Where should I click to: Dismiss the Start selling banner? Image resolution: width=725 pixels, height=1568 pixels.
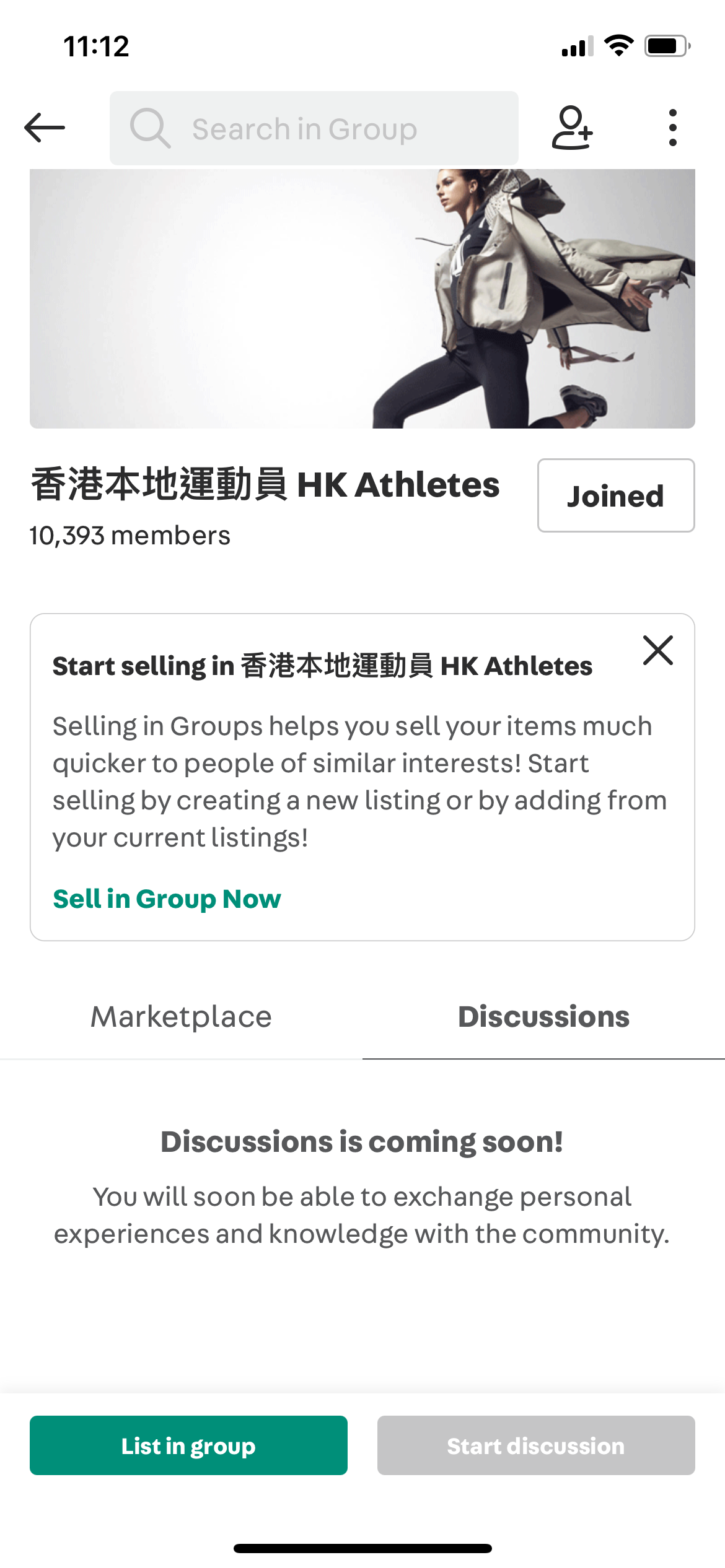tap(658, 650)
